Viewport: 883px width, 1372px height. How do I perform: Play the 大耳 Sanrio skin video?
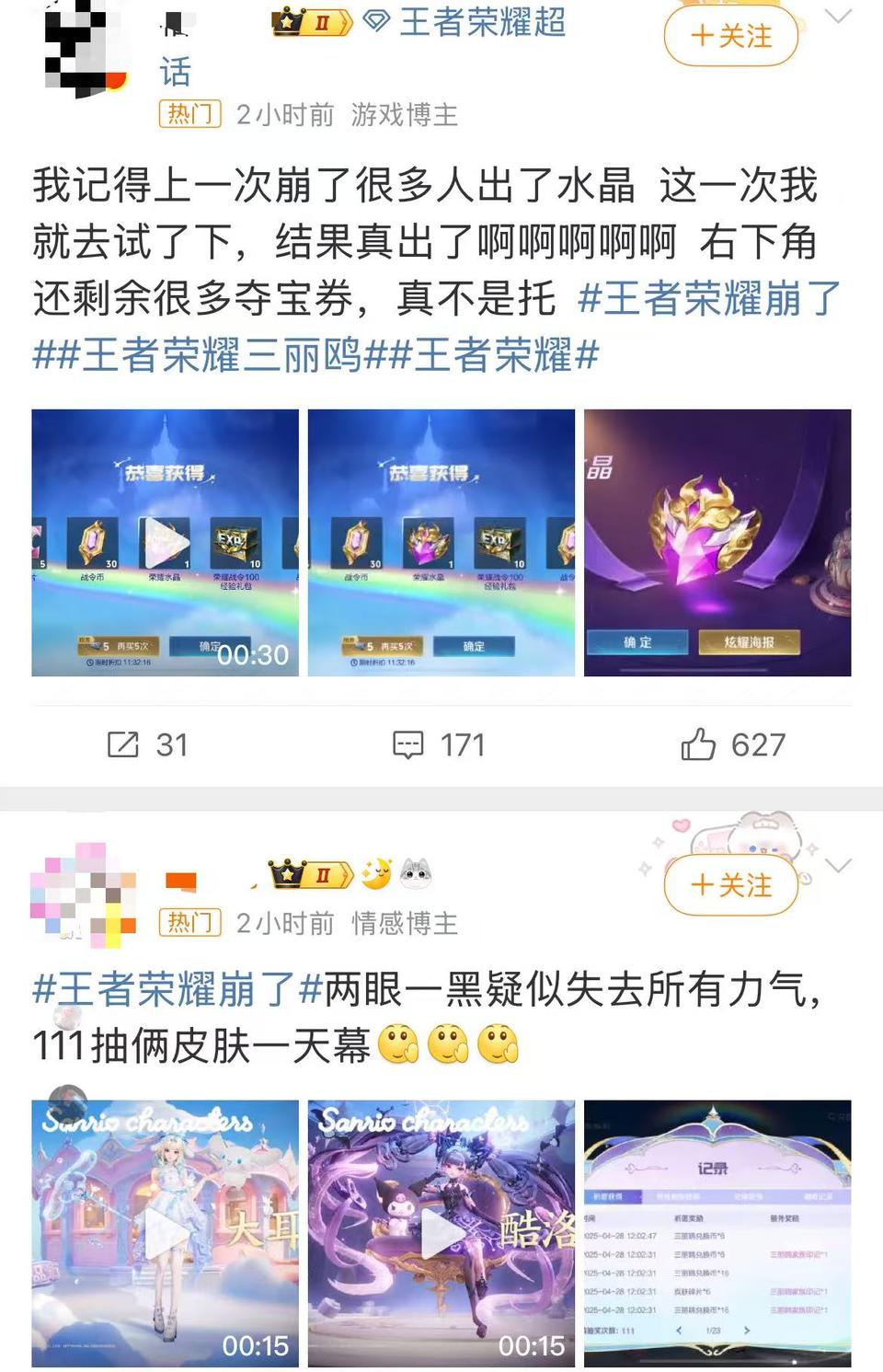165,1233
